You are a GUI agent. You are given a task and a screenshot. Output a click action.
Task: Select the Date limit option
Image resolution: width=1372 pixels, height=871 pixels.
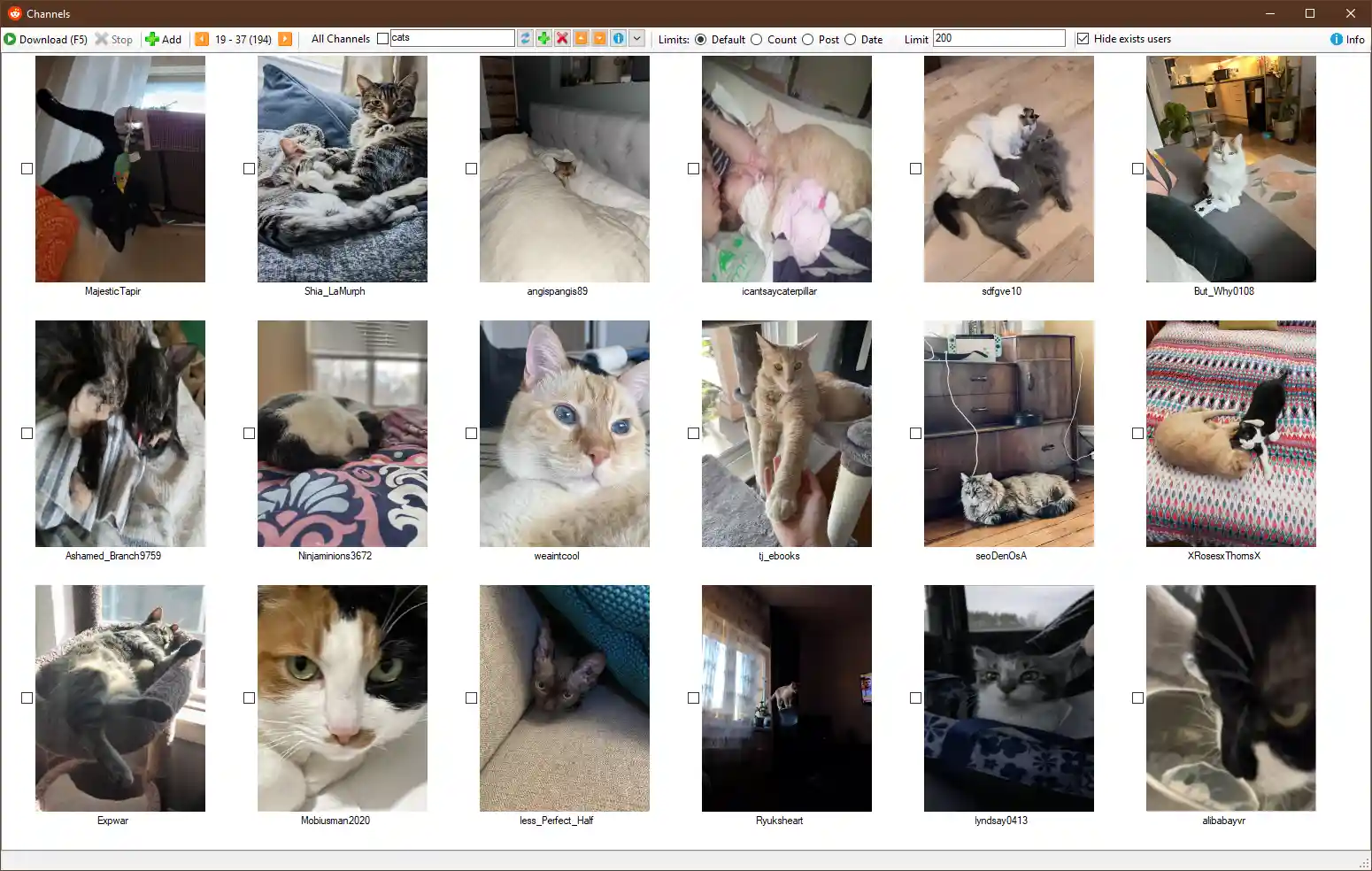[x=851, y=39]
